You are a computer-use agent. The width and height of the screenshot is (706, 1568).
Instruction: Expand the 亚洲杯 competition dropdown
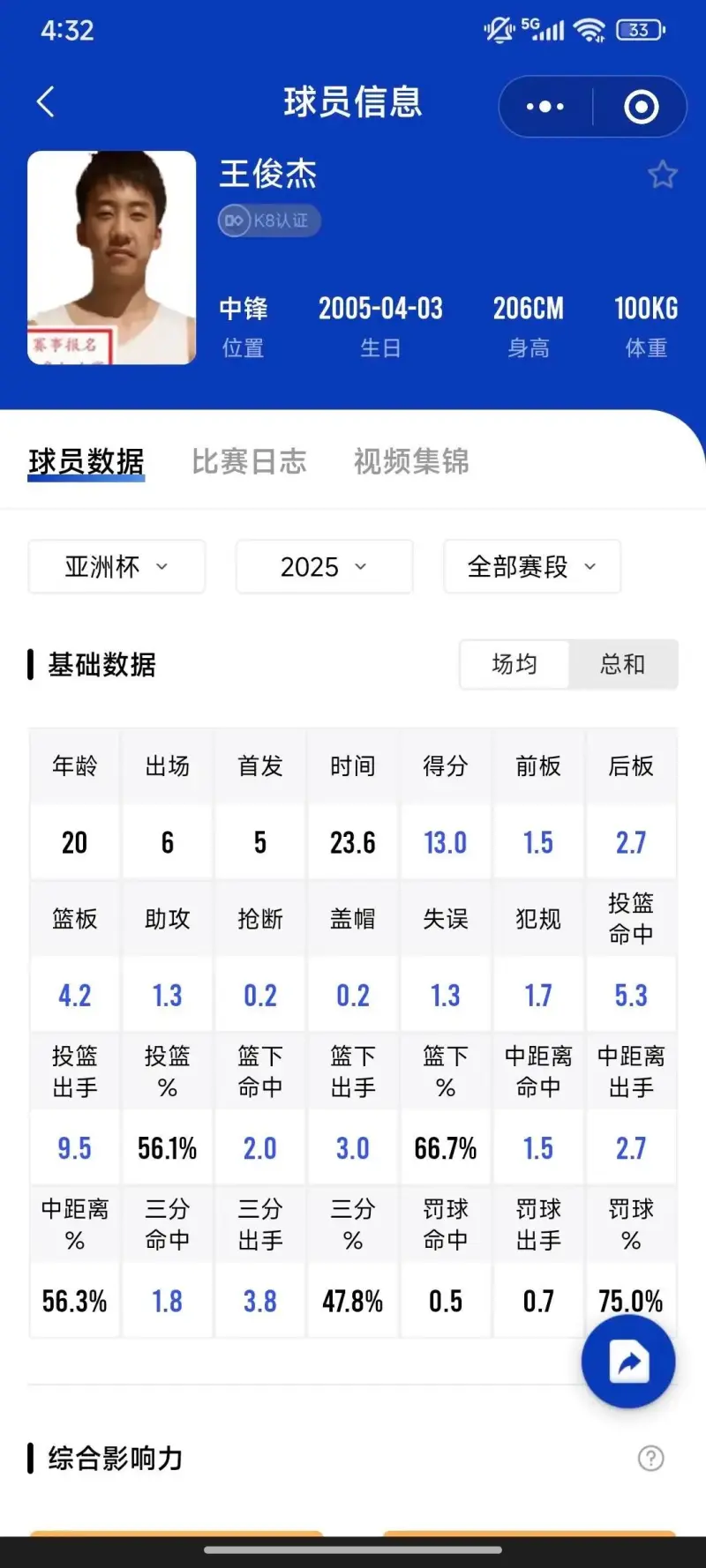tap(116, 566)
